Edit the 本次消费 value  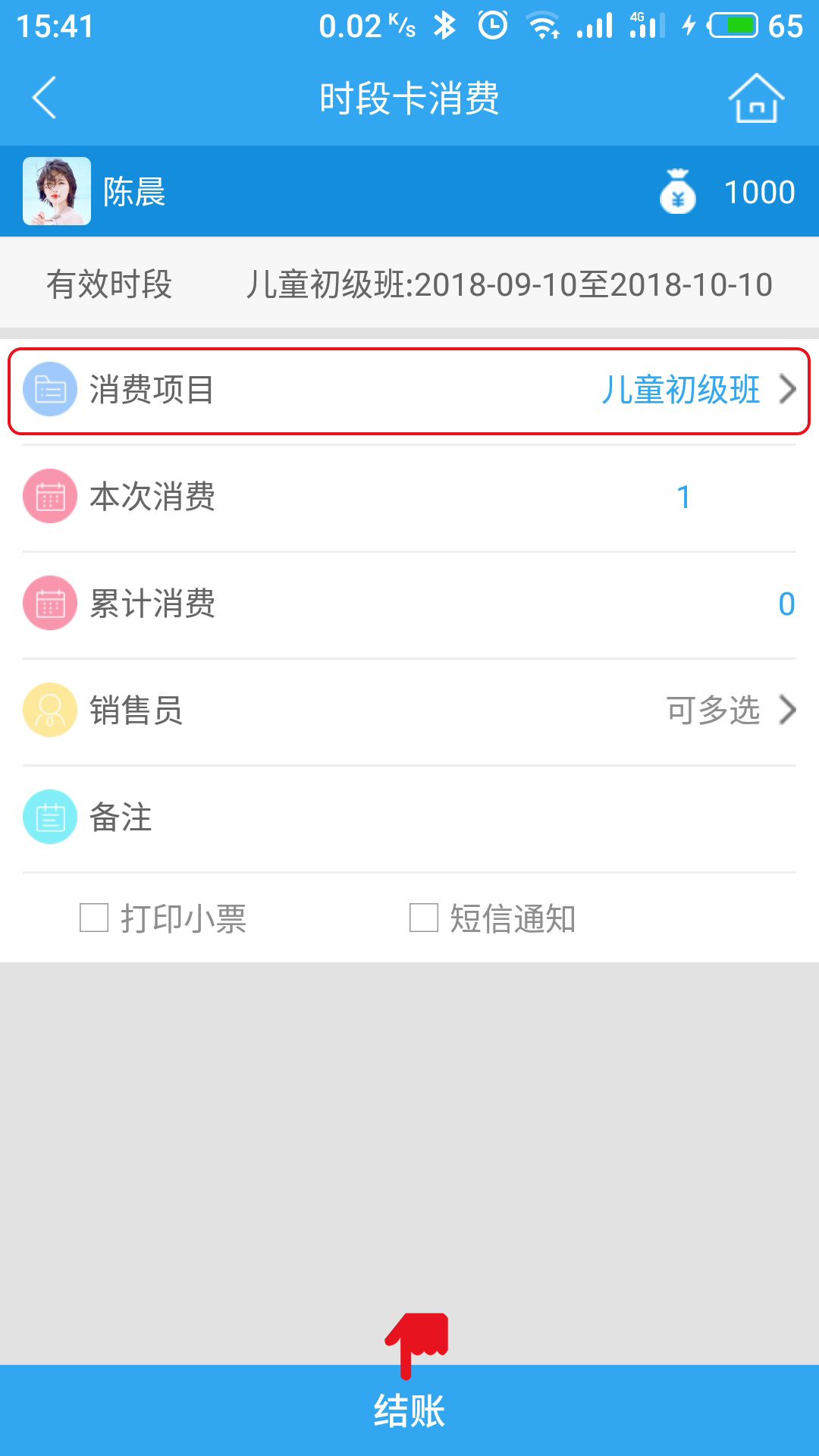[x=683, y=497]
